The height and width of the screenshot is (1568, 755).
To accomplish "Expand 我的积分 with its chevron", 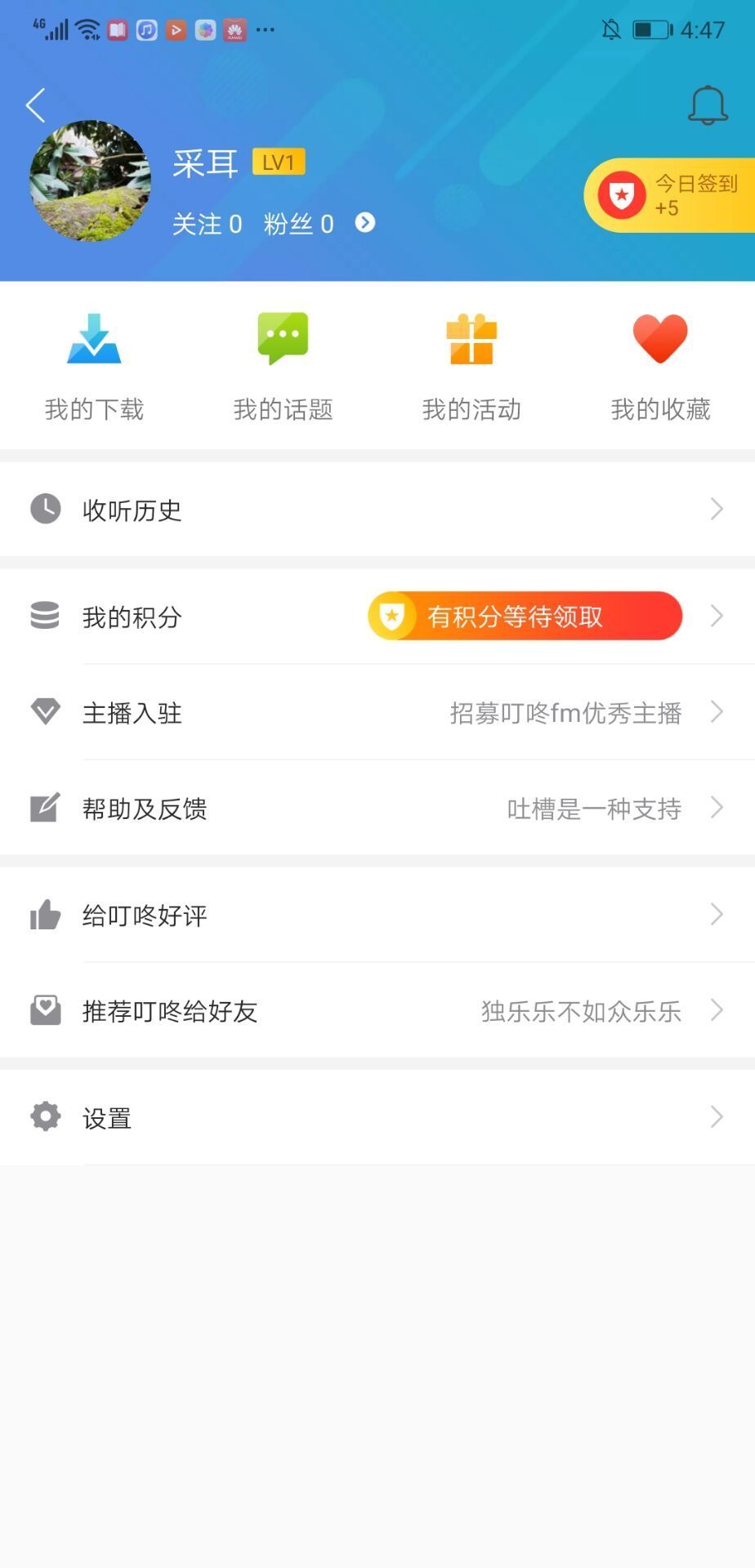I will [717, 616].
